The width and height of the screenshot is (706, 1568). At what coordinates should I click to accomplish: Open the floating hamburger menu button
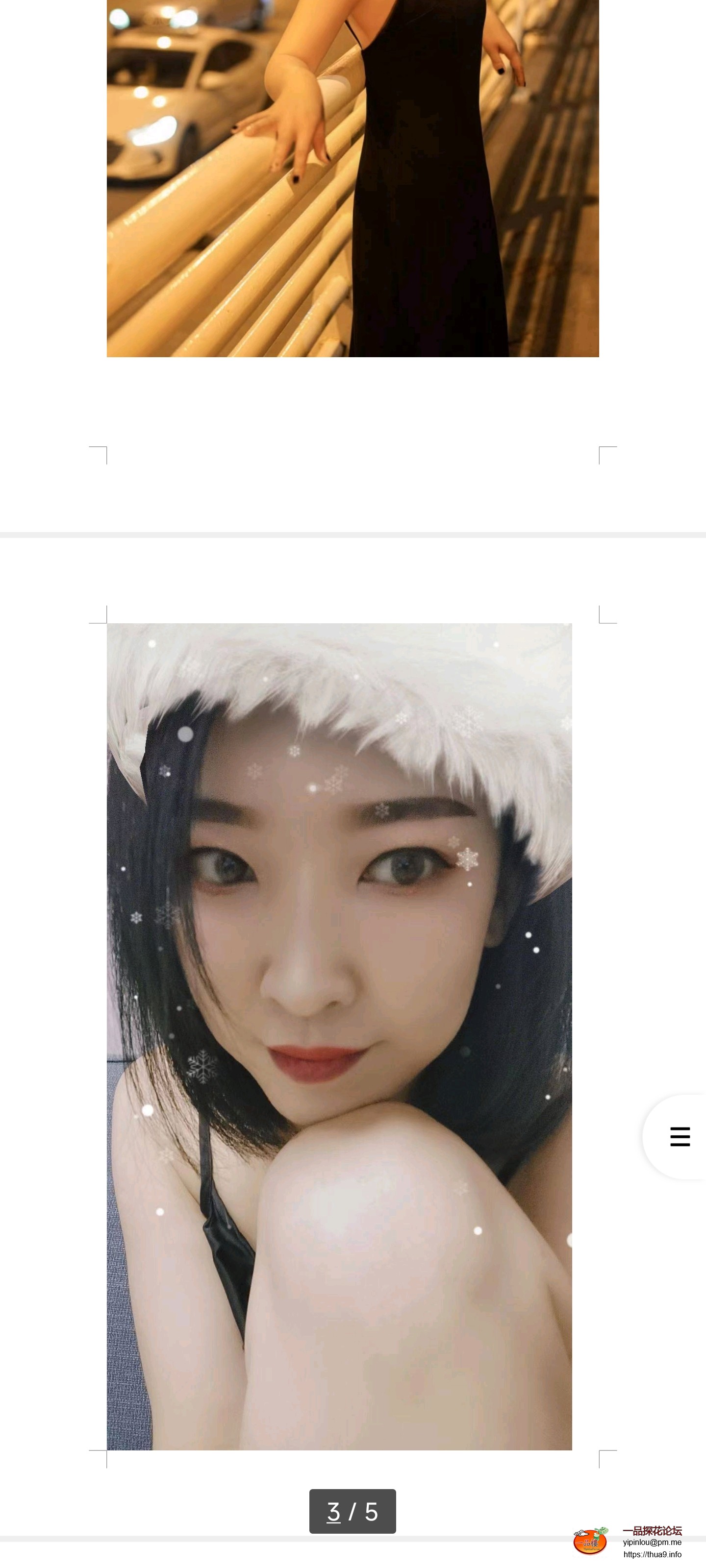click(x=679, y=1136)
